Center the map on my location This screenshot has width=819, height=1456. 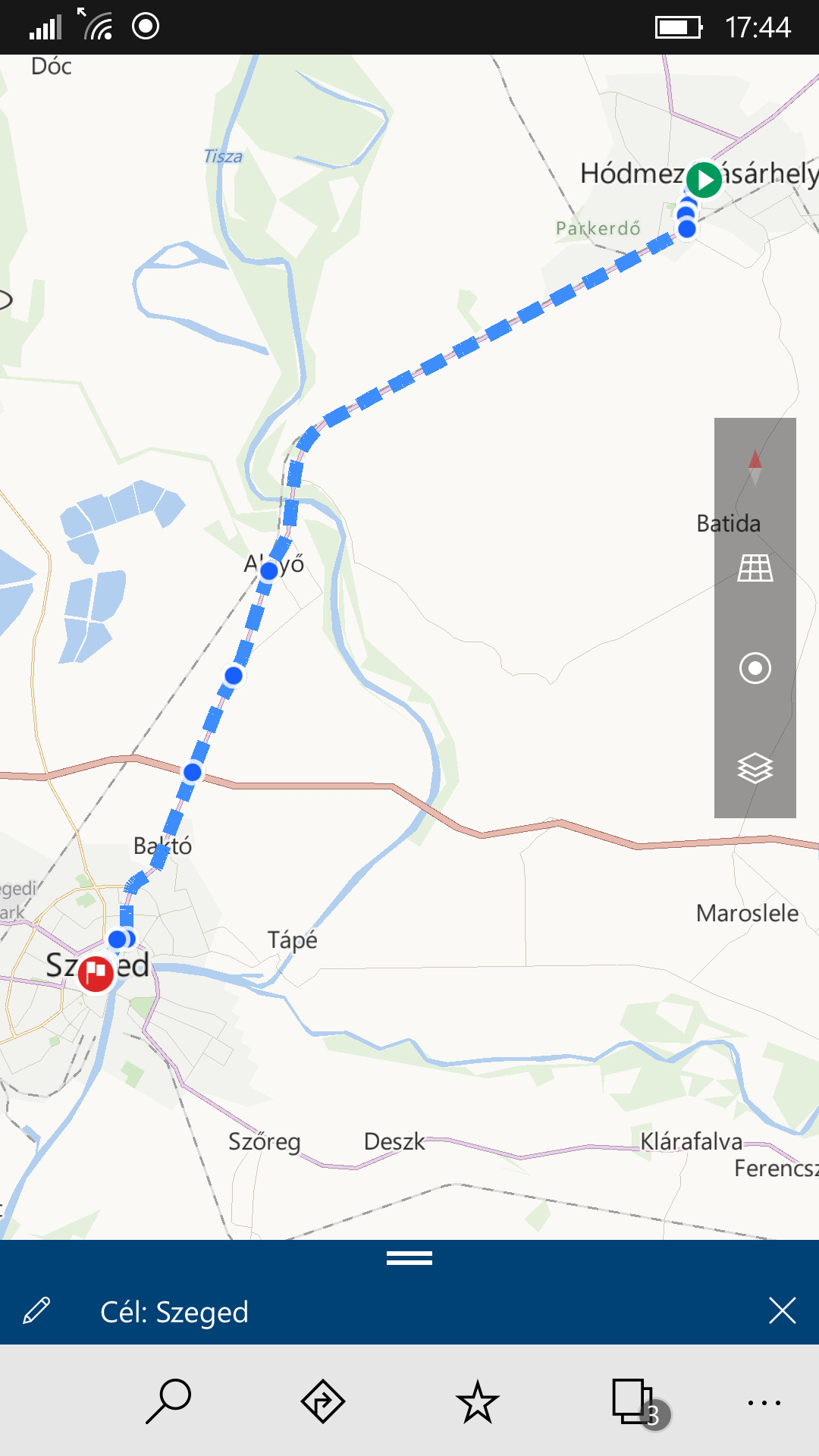[x=755, y=668]
